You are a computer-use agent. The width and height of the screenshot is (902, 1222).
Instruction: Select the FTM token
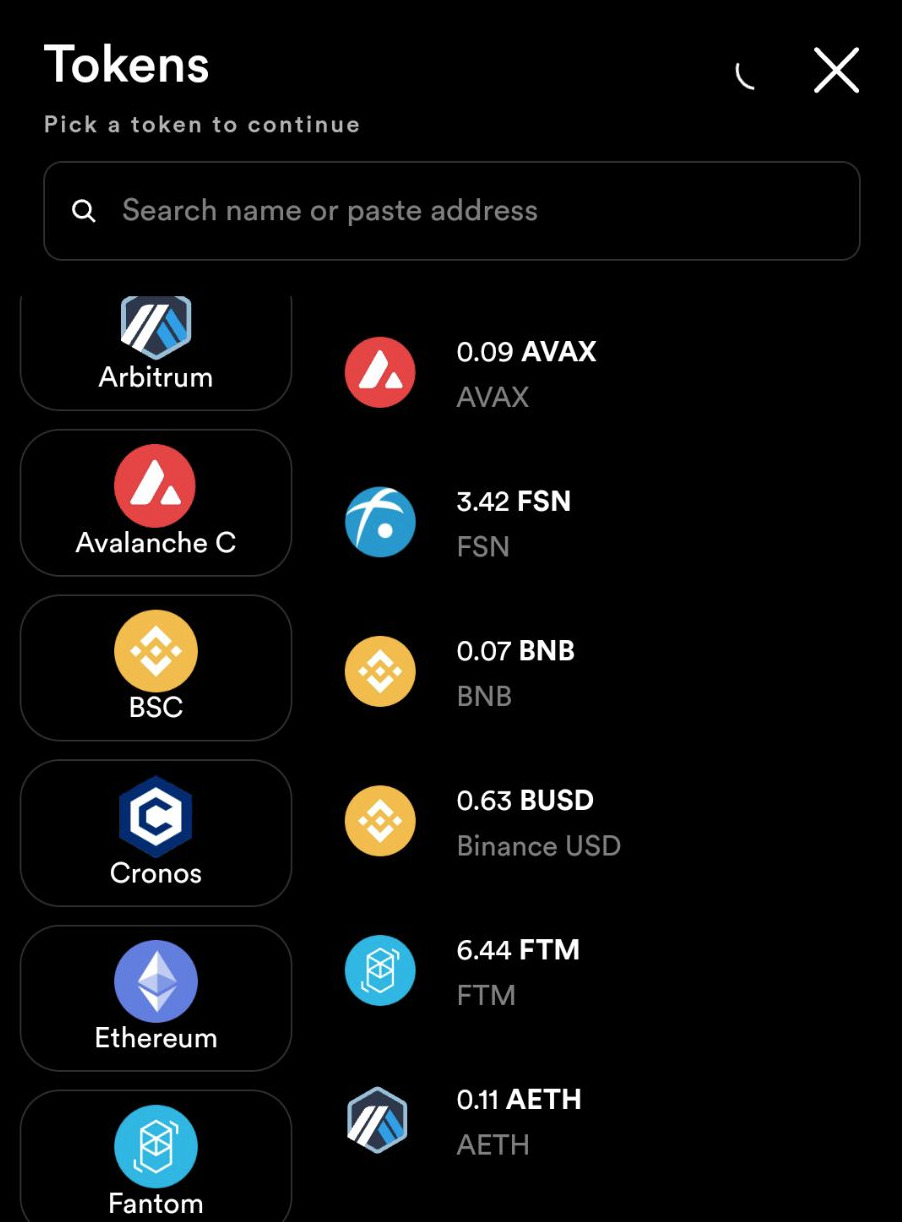tap(518, 971)
